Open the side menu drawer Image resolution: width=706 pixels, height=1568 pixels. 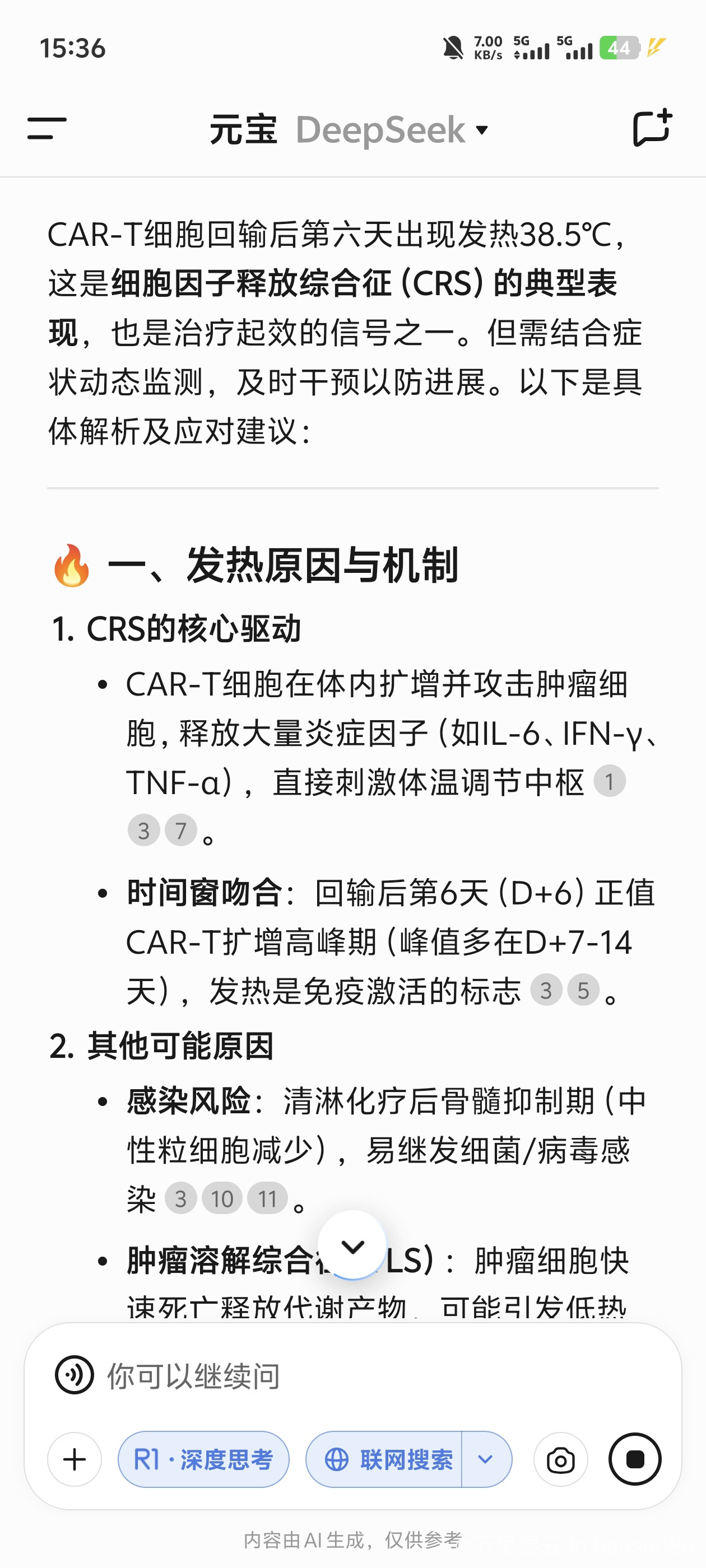pyautogui.click(x=47, y=128)
